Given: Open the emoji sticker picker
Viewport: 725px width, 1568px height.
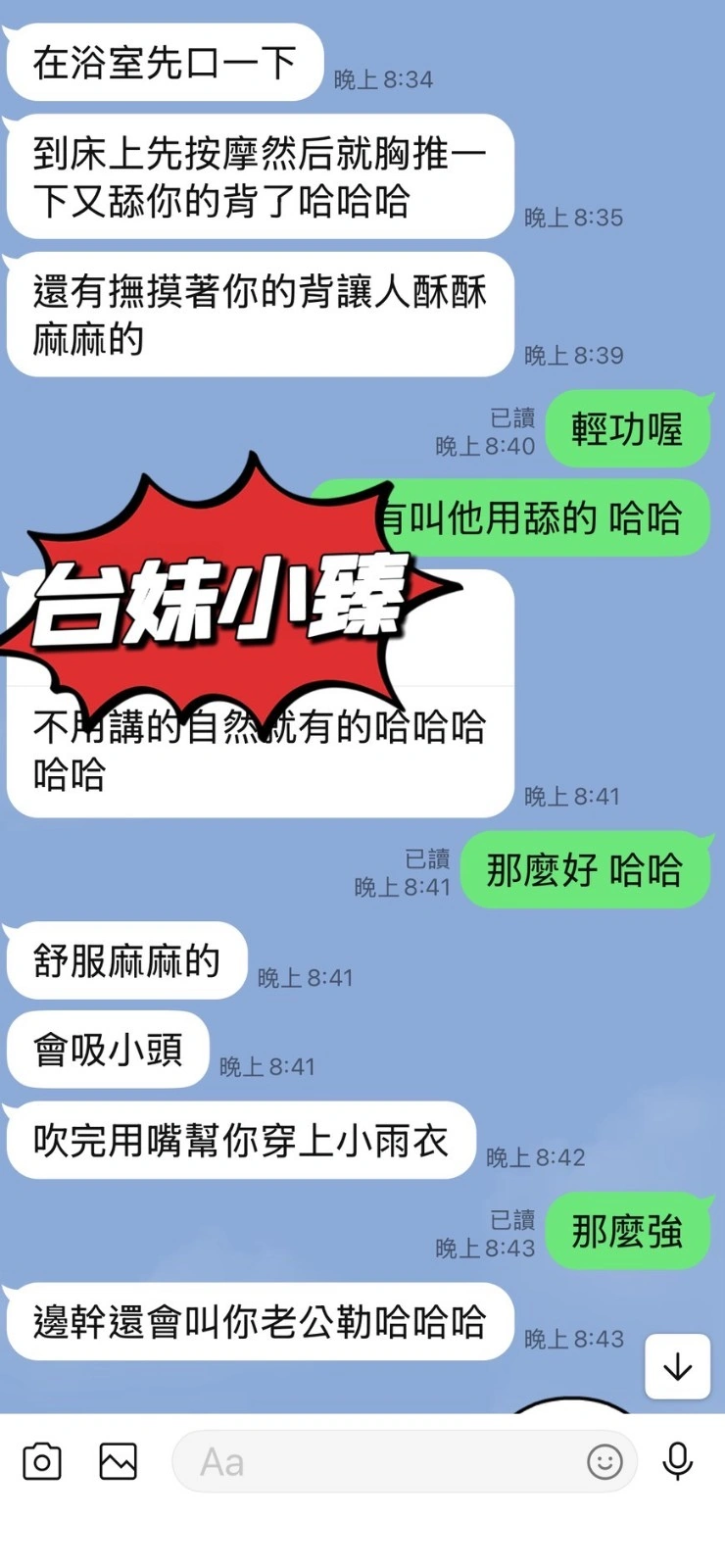Looking at the screenshot, I should pos(604,1462).
